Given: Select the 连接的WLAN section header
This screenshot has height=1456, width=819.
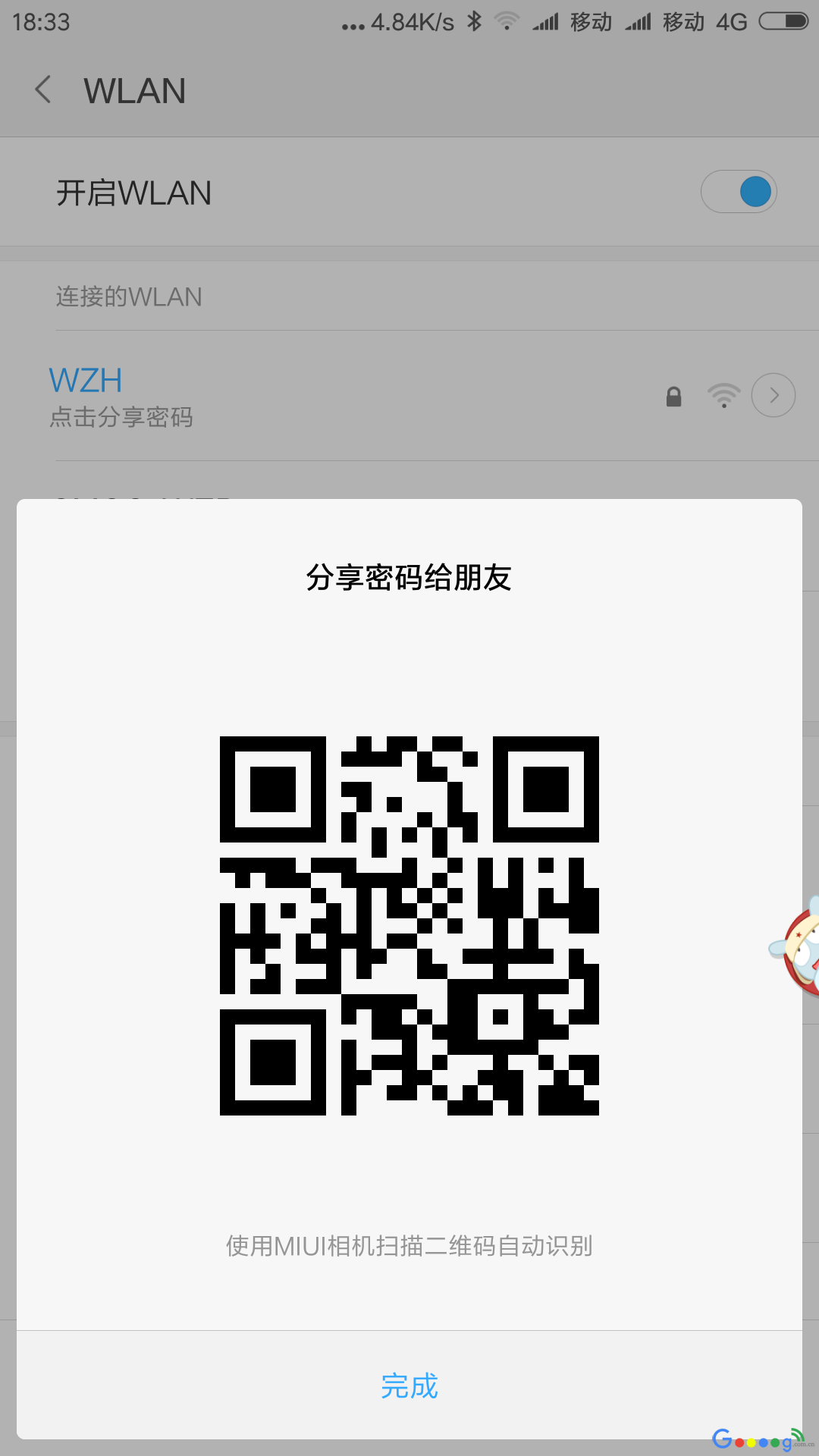Looking at the screenshot, I should tap(127, 296).
